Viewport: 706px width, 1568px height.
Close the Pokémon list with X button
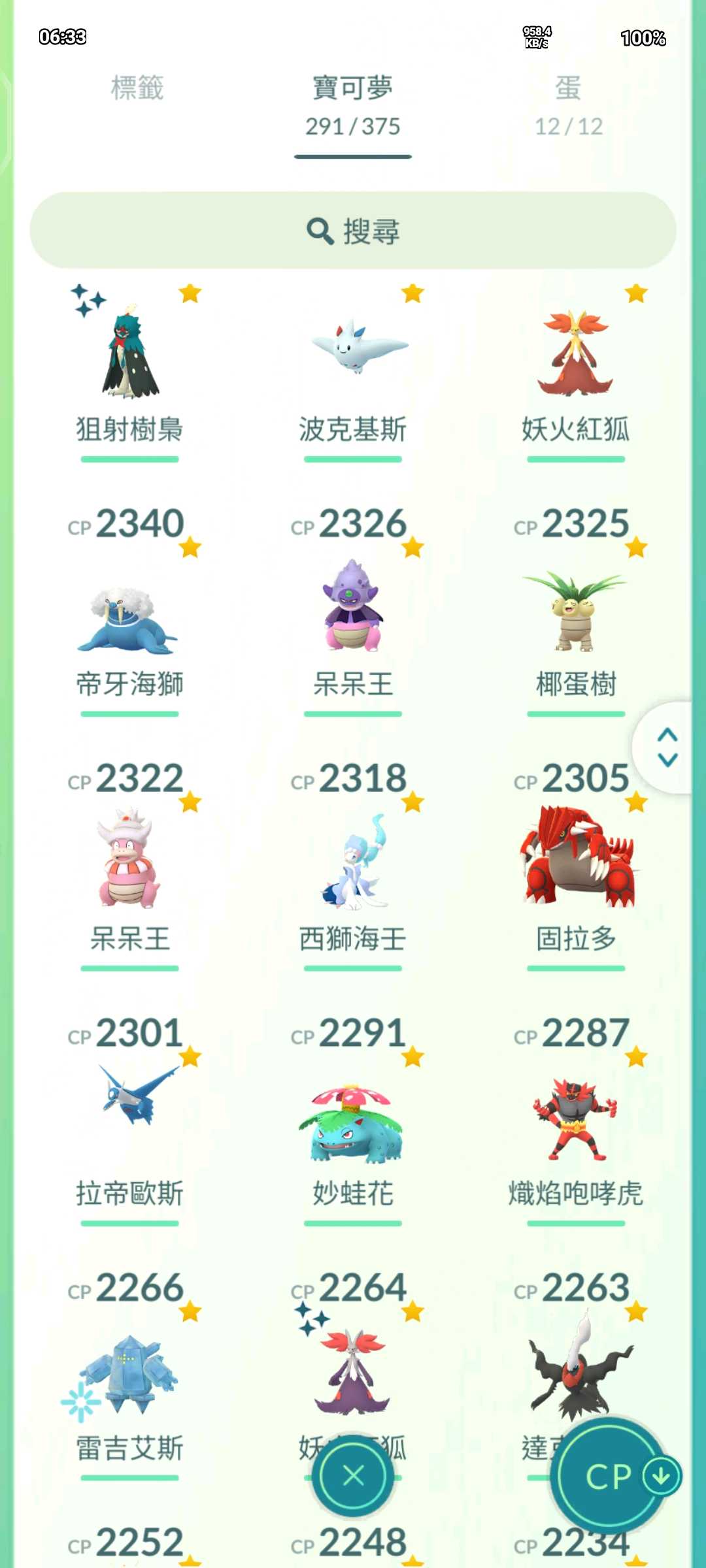pos(353,1475)
